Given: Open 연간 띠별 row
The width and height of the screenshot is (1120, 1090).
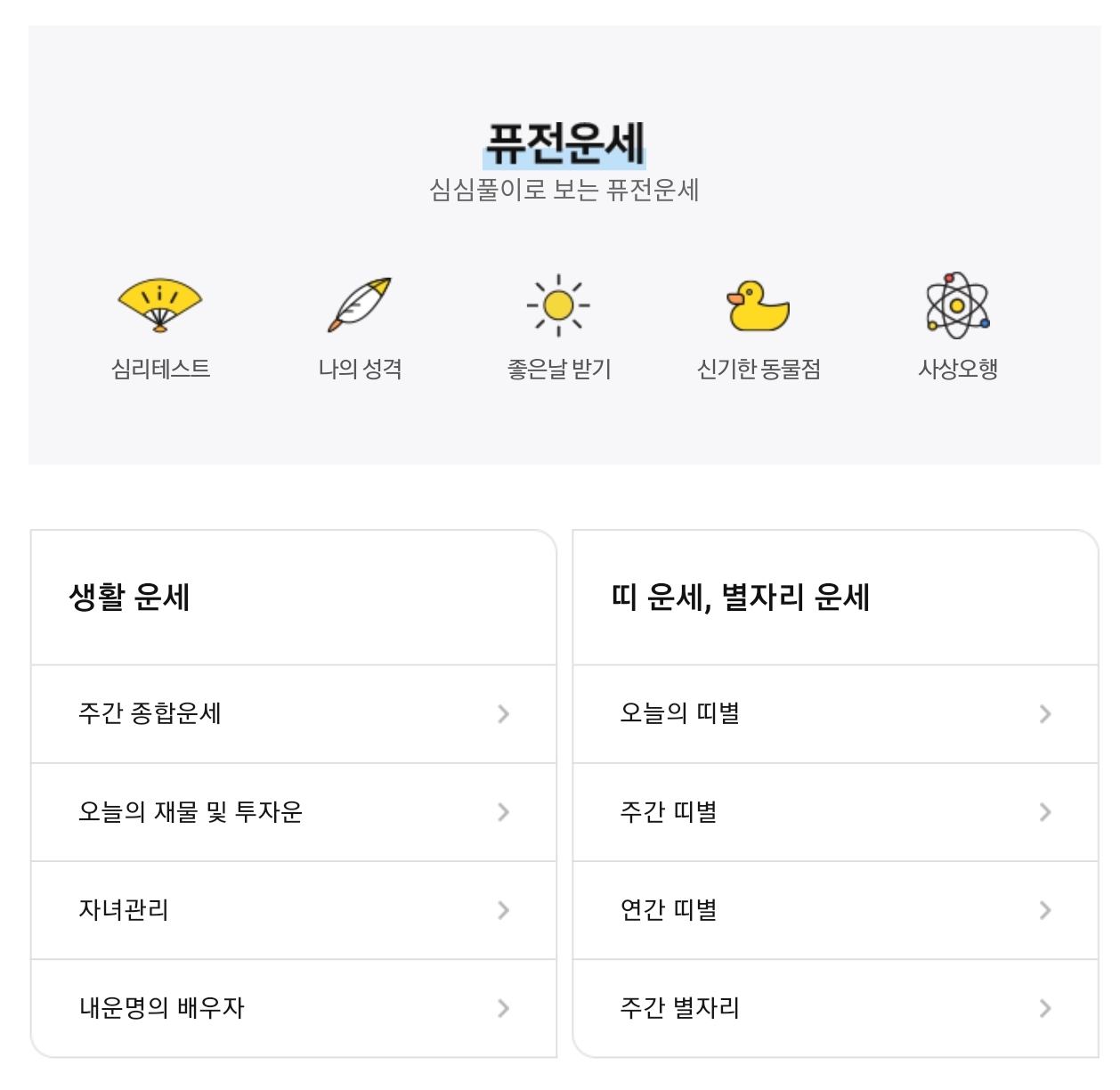Looking at the screenshot, I should click(x=835, y=910).
